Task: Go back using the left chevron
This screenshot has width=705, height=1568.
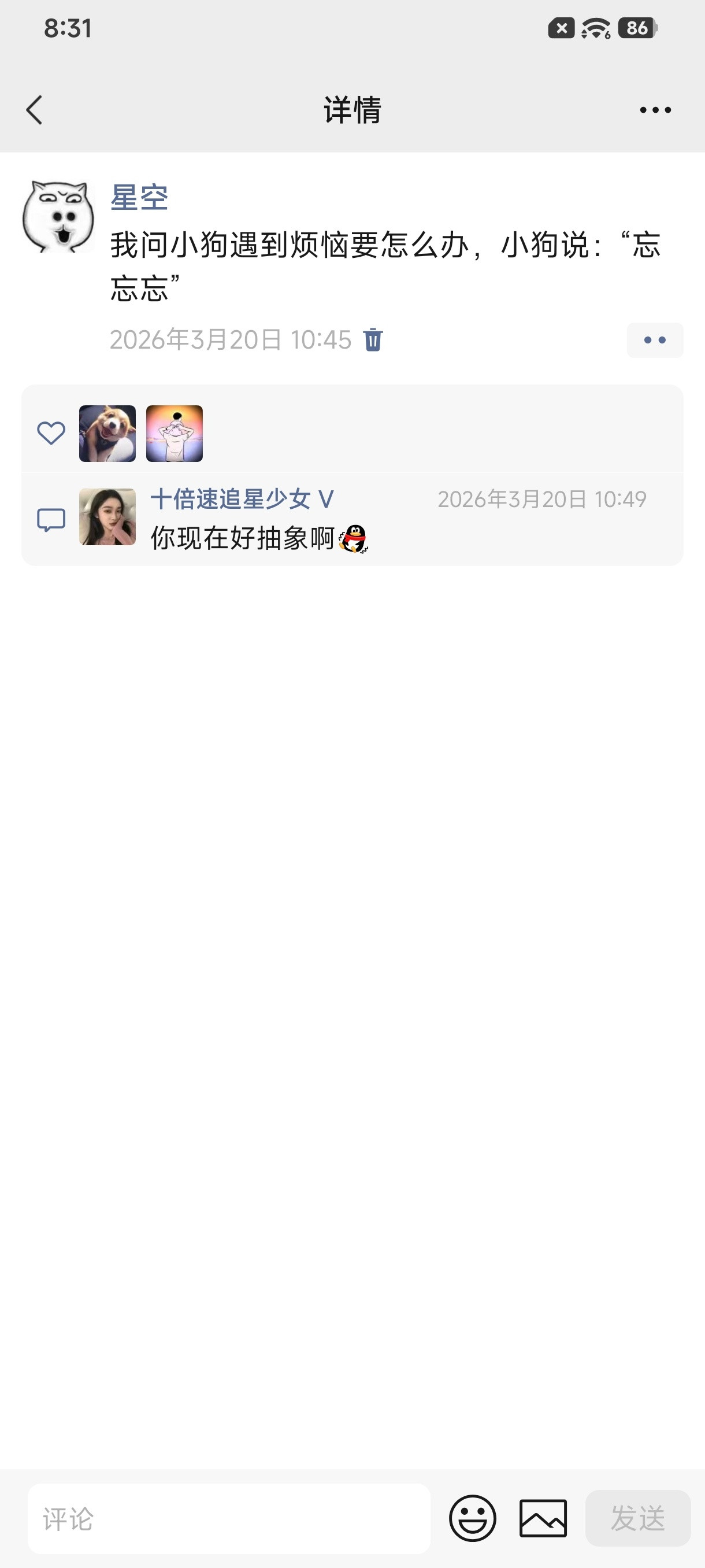Action: tap(35, 110)
